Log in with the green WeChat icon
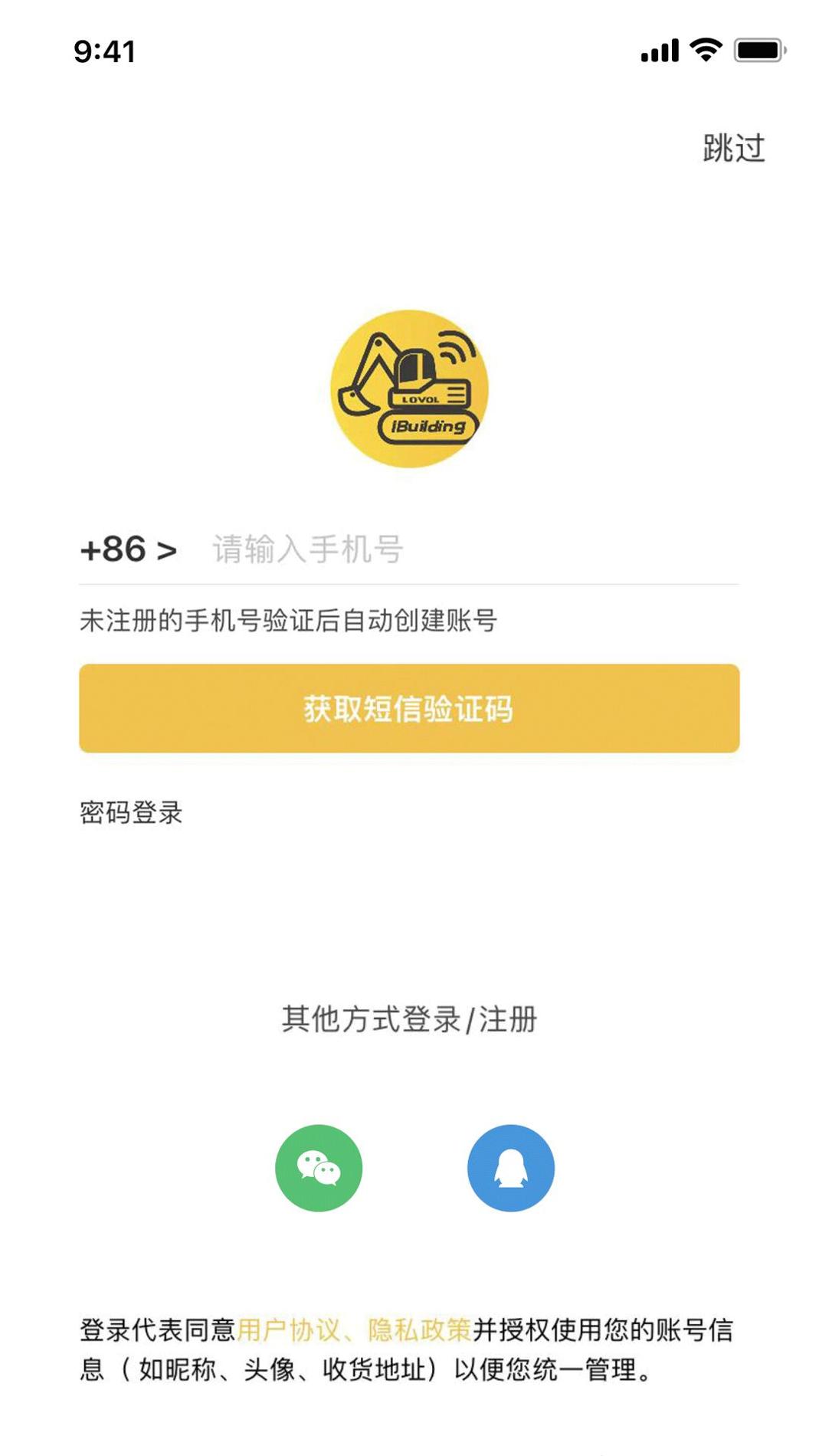 pyautogui.click(x=319, y=1167)
